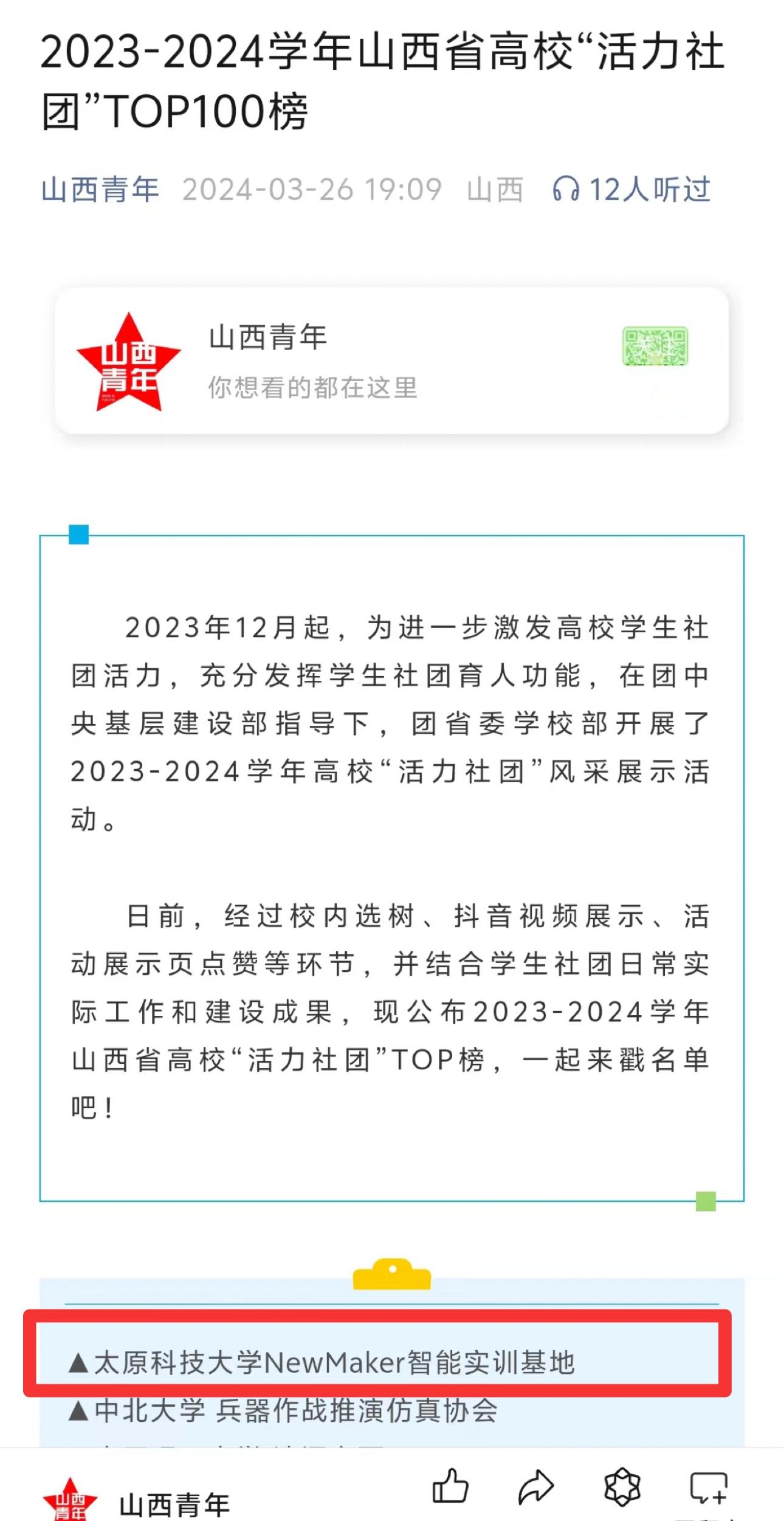The width and height of the screenshot is (784, 1521).
Task: Open the 山西青年 author link under the title
Action: point(100,190)
